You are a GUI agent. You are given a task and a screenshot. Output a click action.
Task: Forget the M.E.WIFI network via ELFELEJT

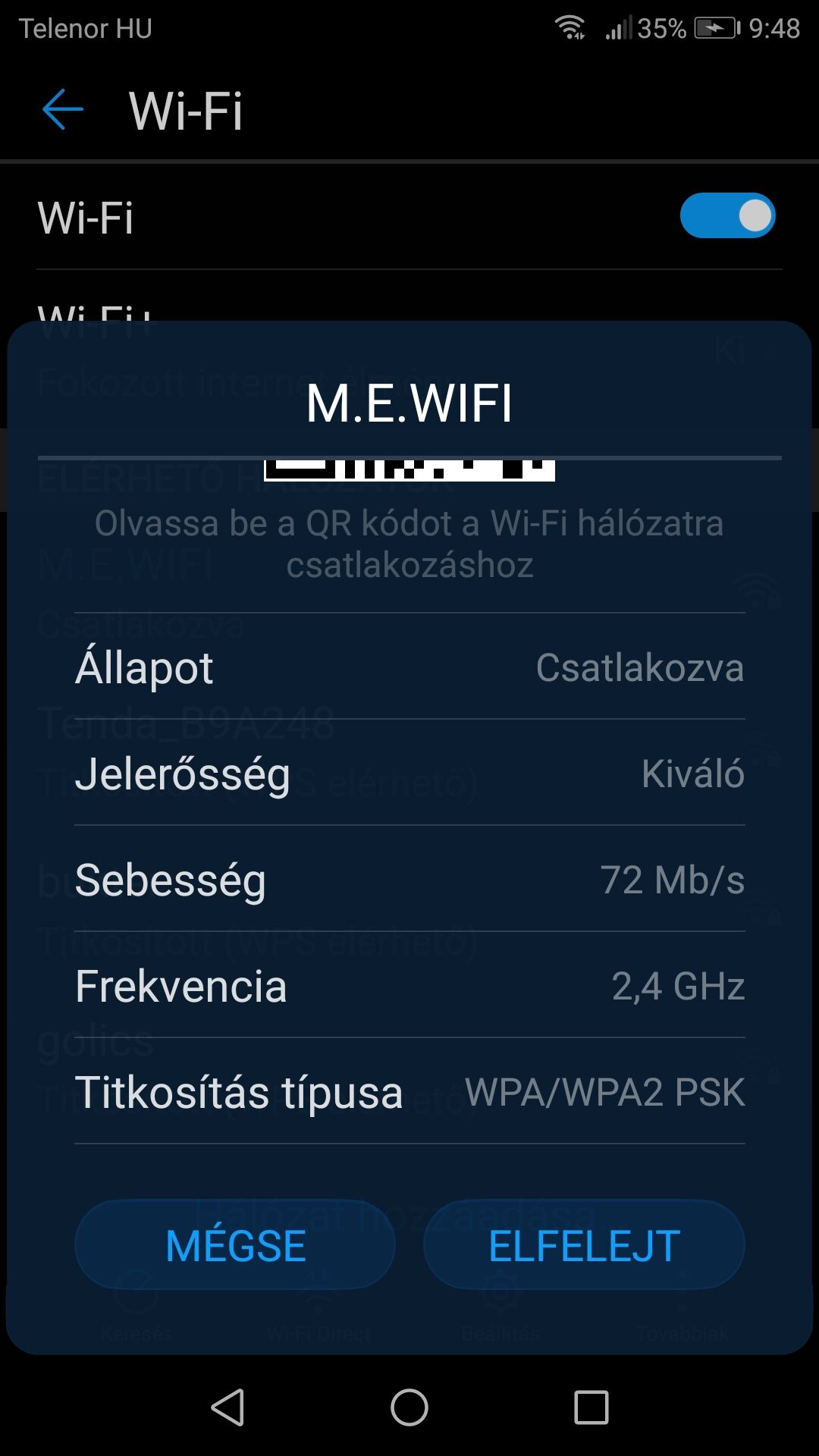584,1245
